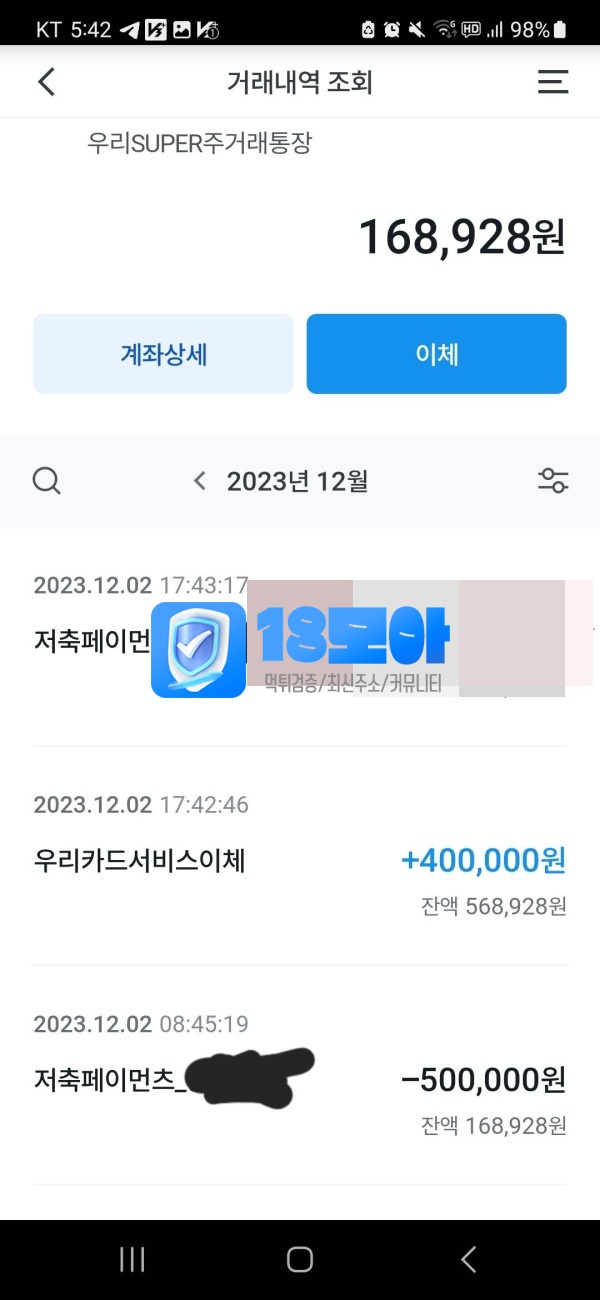Search the transaction history
600x1300 pixels.
[x=47, y=481]
